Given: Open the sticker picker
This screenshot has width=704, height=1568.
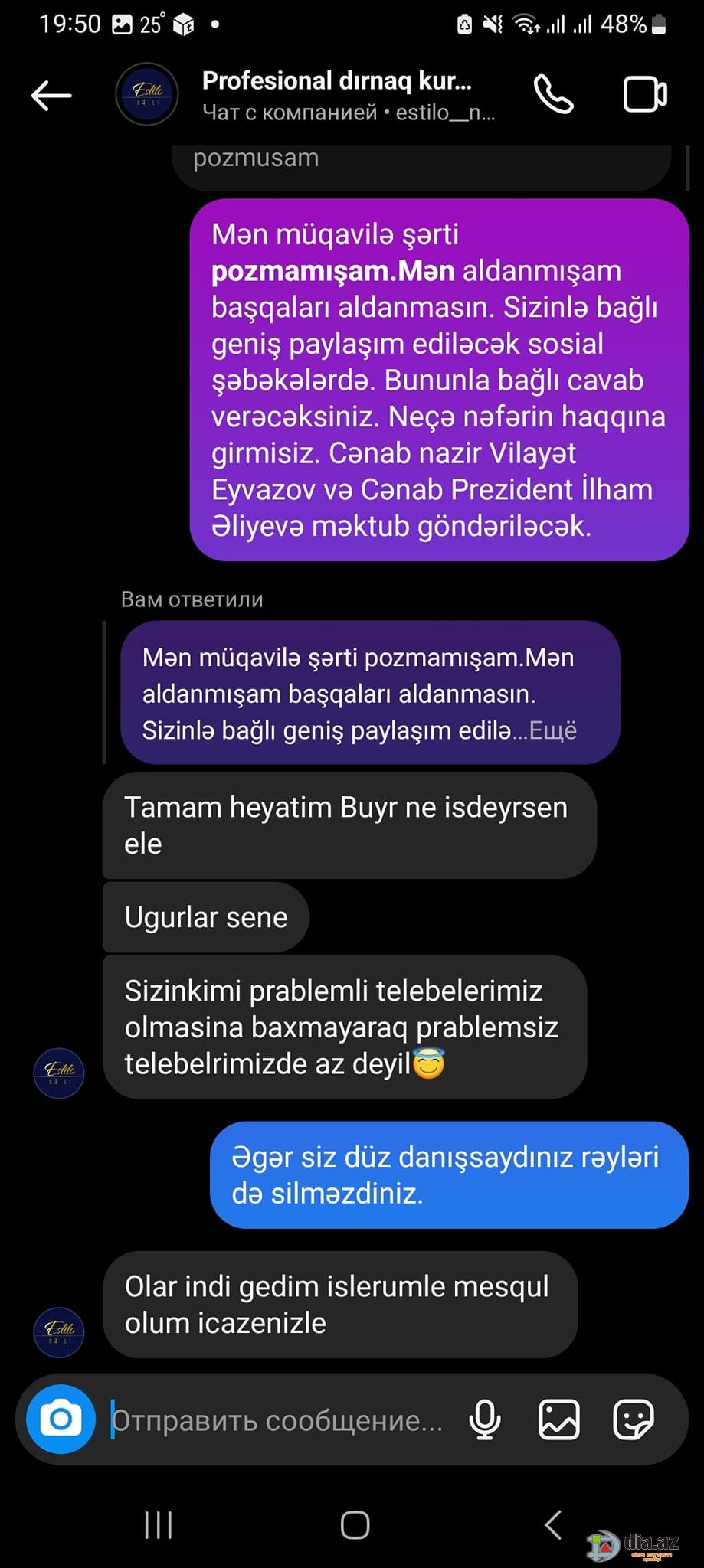Looking at the screenshot, I should point(633,1419).
